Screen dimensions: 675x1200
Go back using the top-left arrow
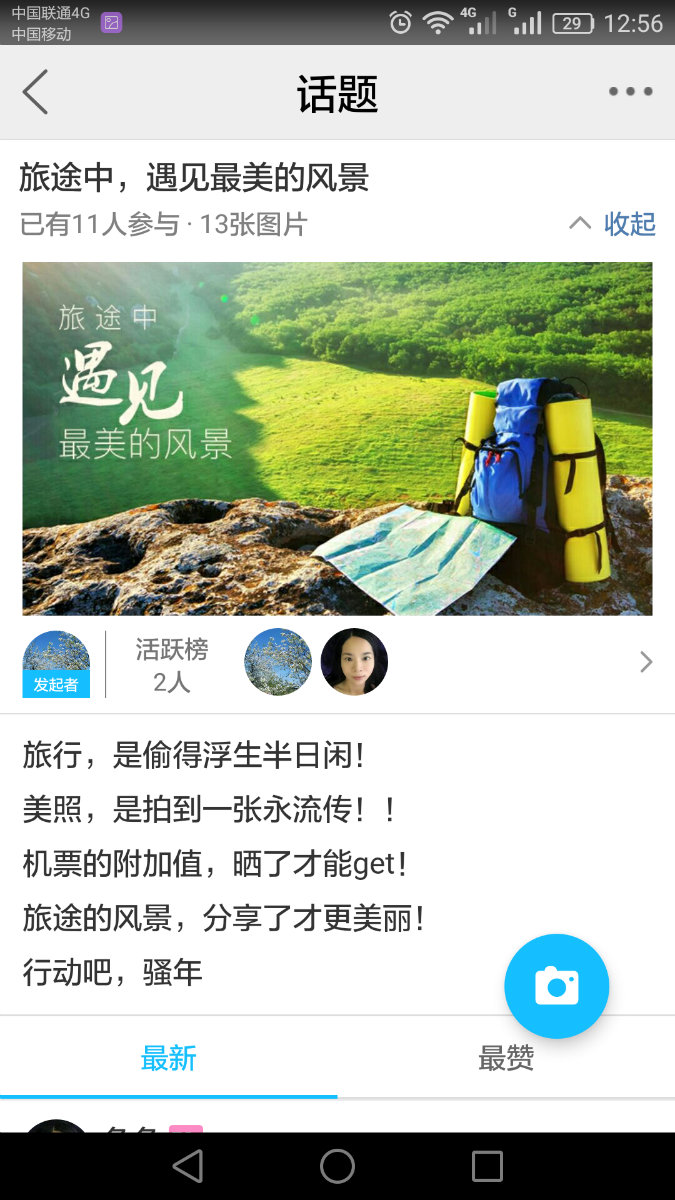coord(35,93)
